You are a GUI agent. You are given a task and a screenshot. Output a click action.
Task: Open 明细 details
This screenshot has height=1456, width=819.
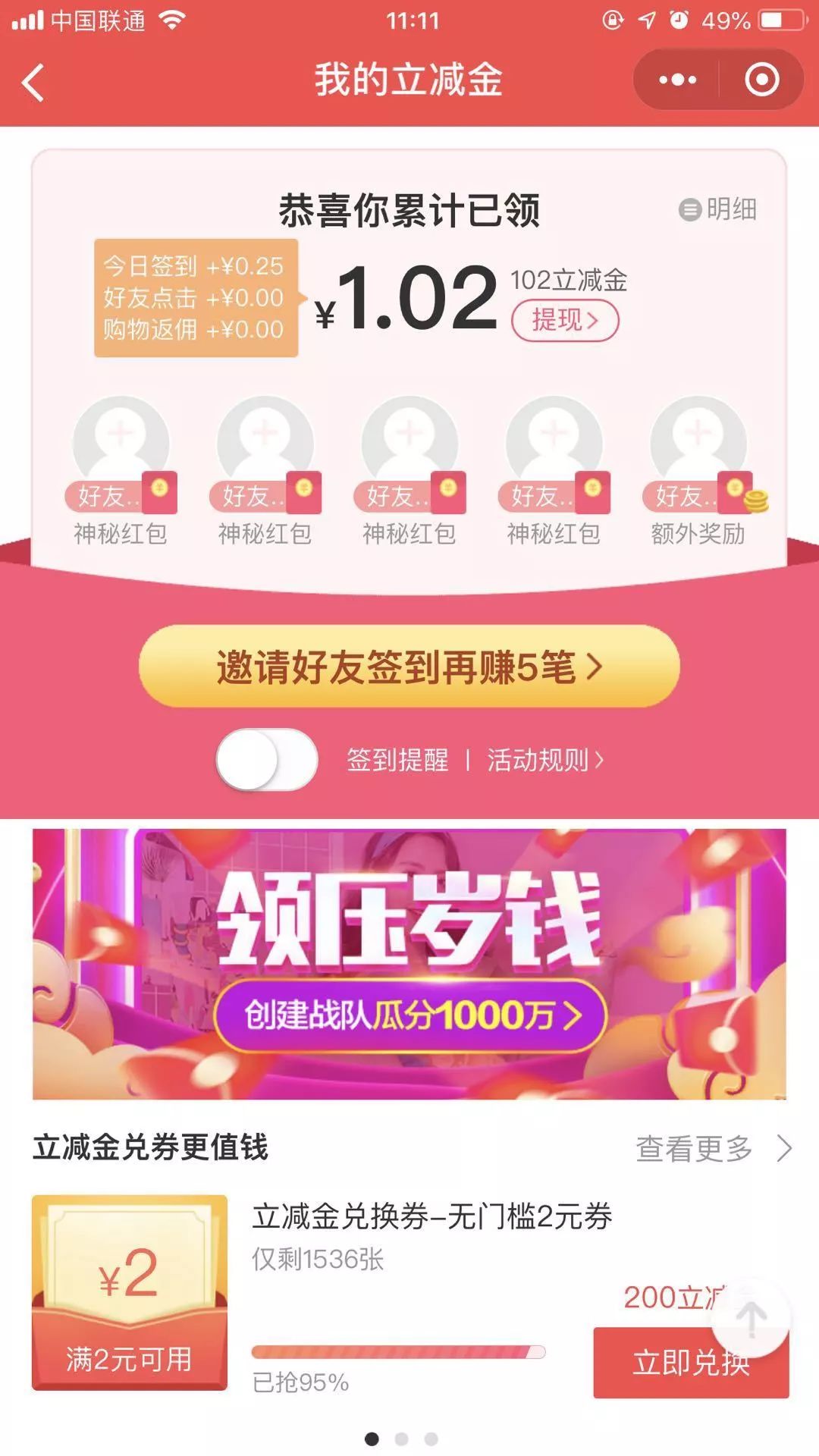tap(718, 209)
